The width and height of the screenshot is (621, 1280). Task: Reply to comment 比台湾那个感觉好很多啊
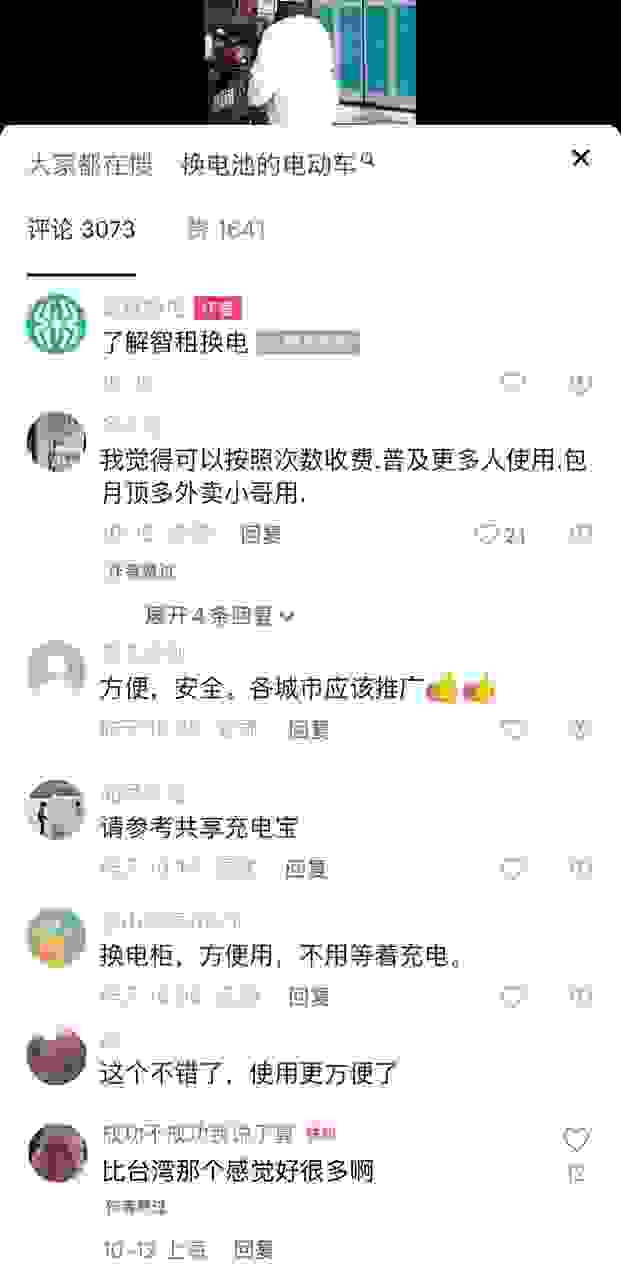[x=254, y=1249]
